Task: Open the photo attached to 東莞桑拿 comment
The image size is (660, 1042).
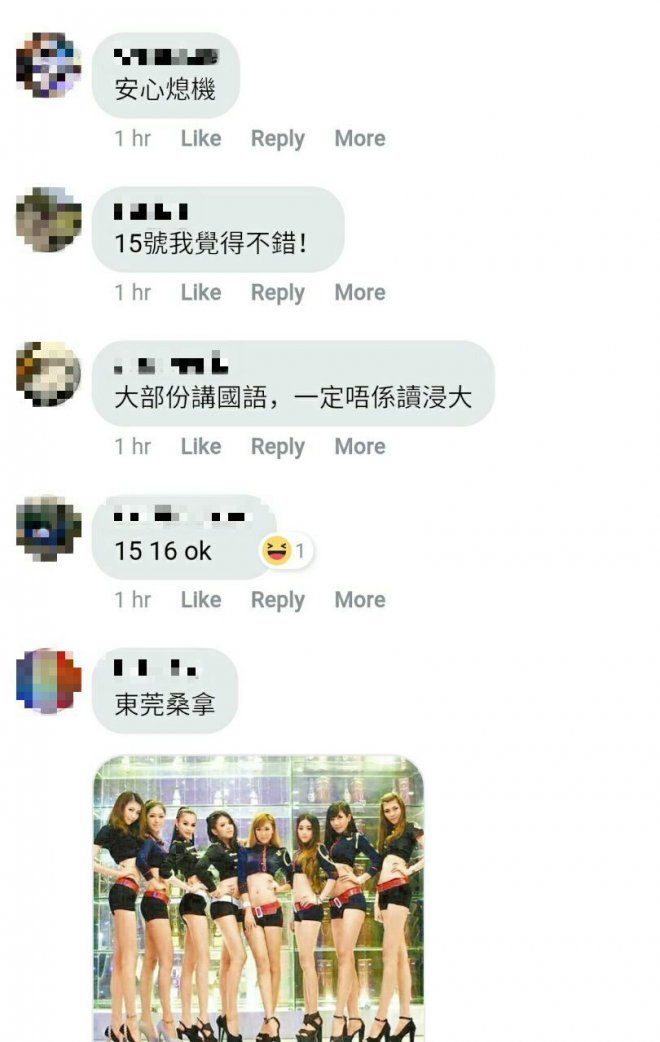Action: click(258, 898)
